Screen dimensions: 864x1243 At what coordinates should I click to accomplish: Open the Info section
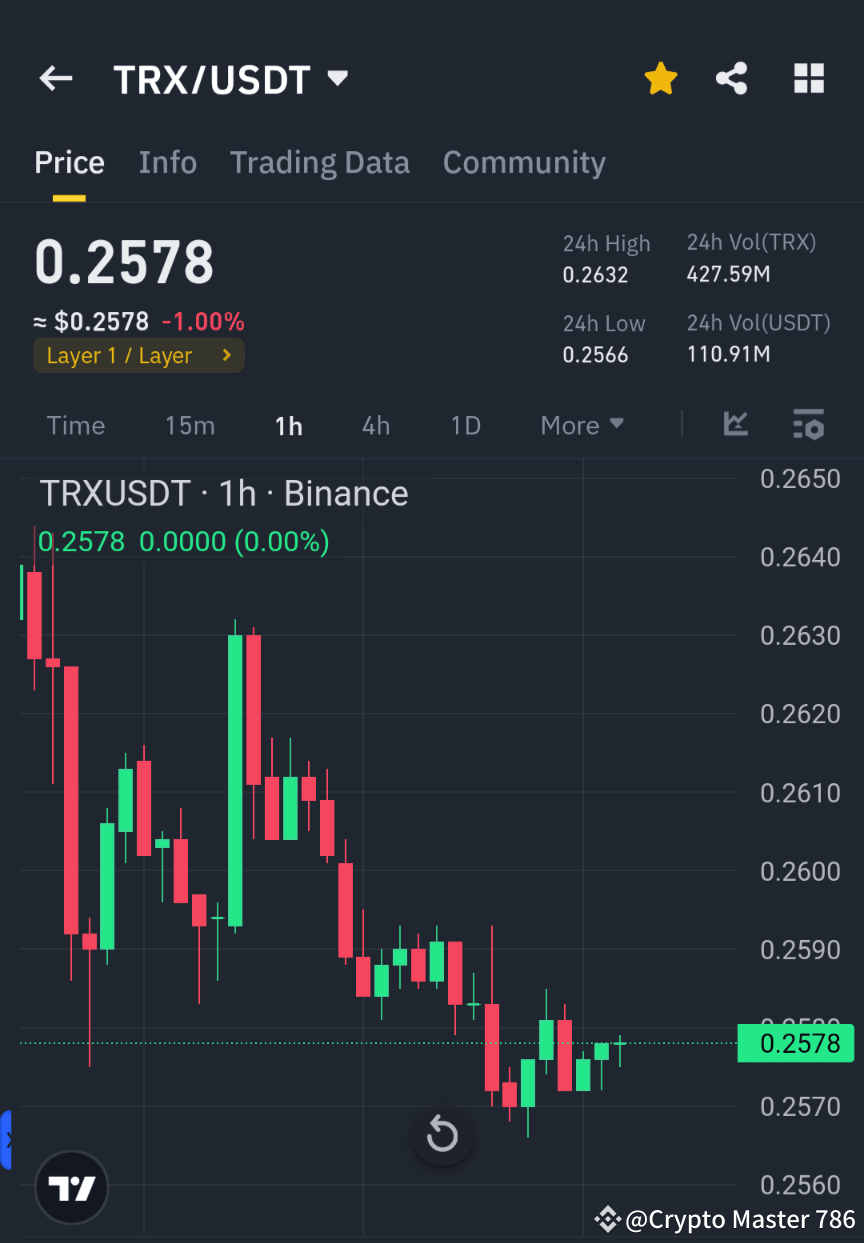click(167, 162)
